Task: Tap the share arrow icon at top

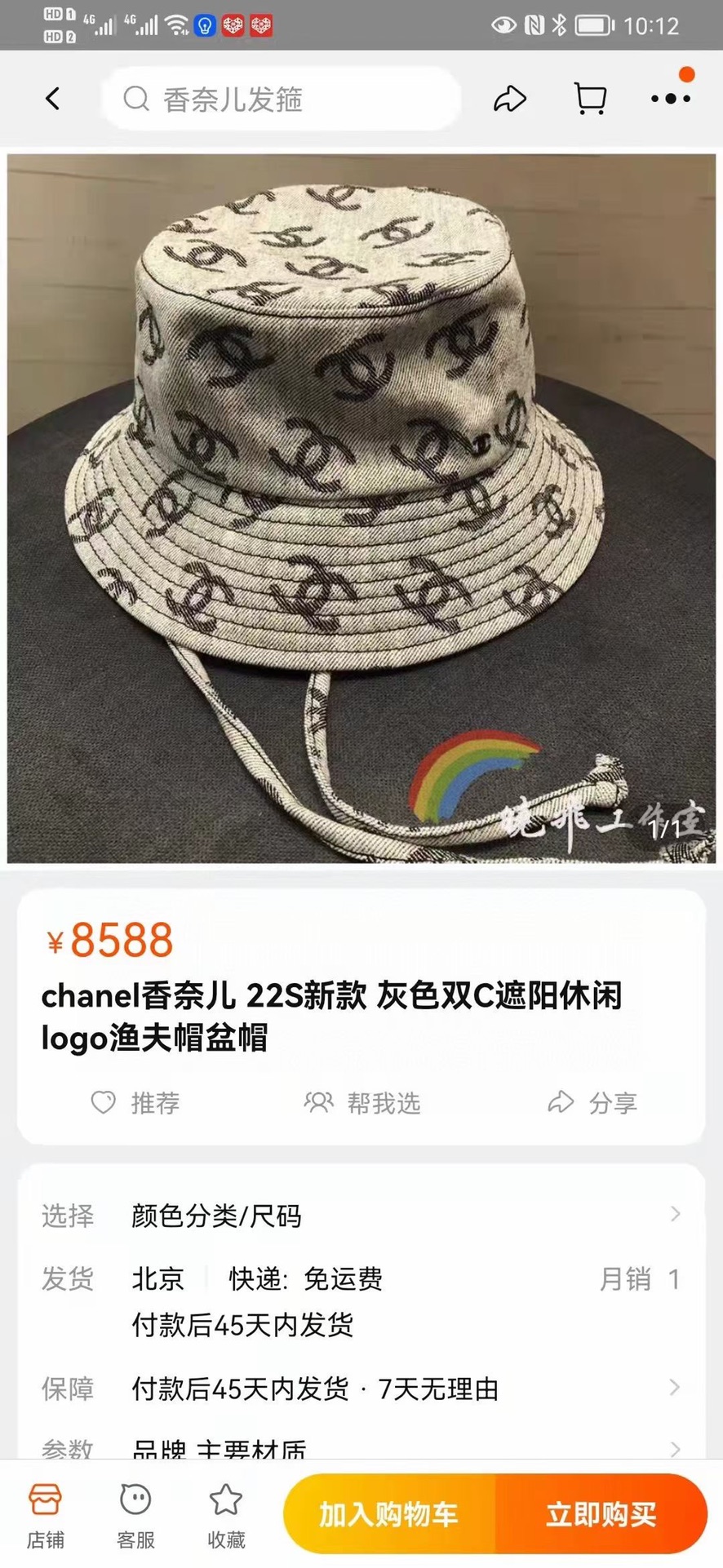Action: pos(509,97)
